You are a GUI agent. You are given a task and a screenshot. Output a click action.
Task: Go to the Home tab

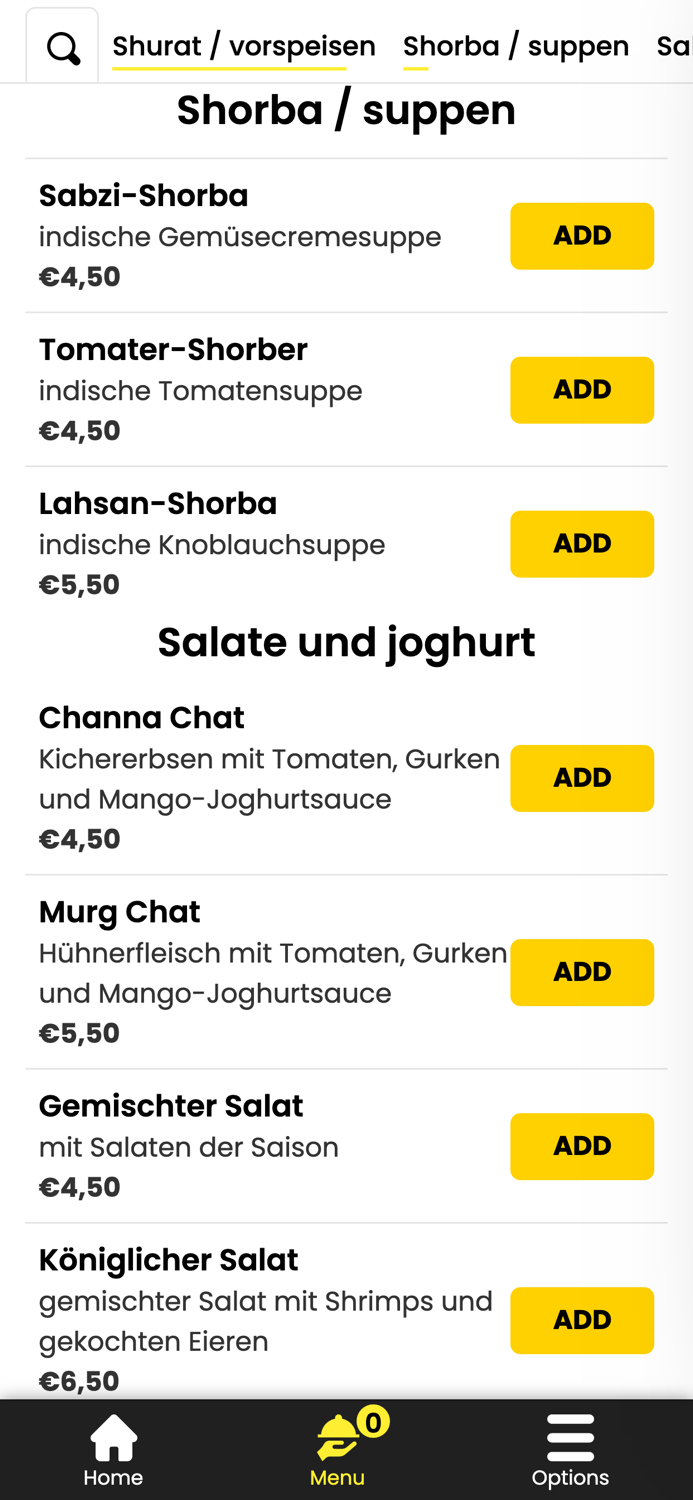pyautogui.click(x=113, y=1450)
